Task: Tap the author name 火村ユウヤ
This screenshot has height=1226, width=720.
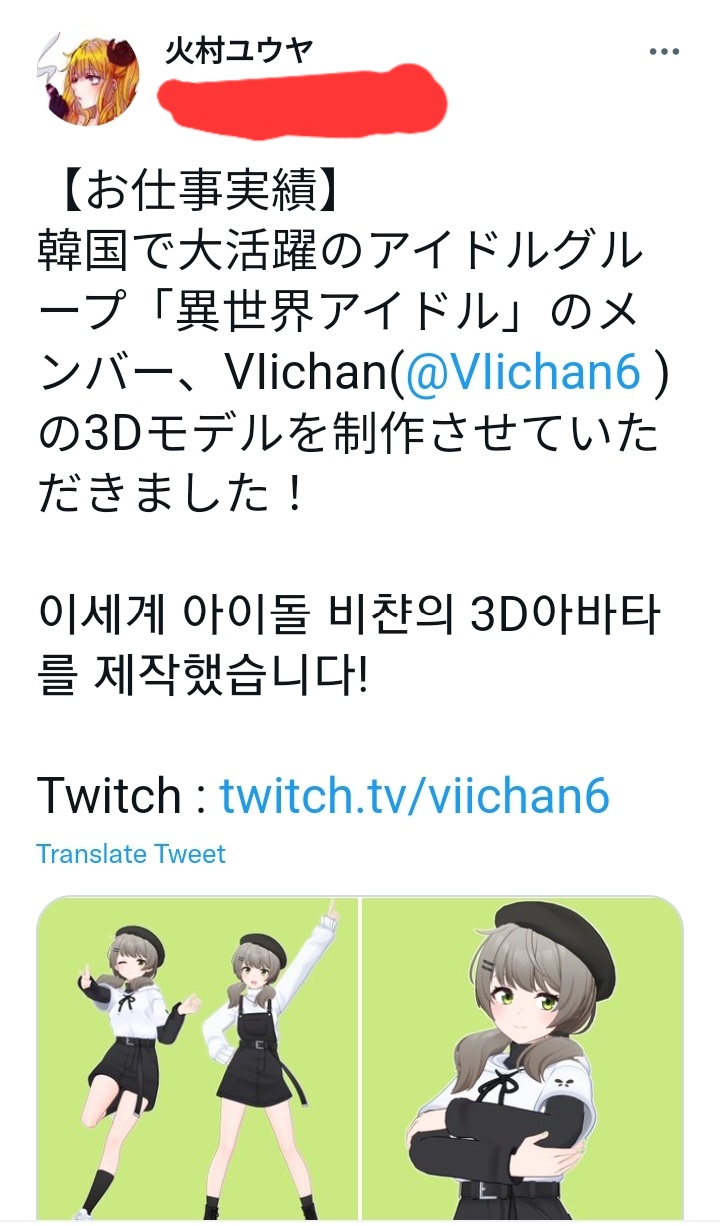Action: (239, 52)
